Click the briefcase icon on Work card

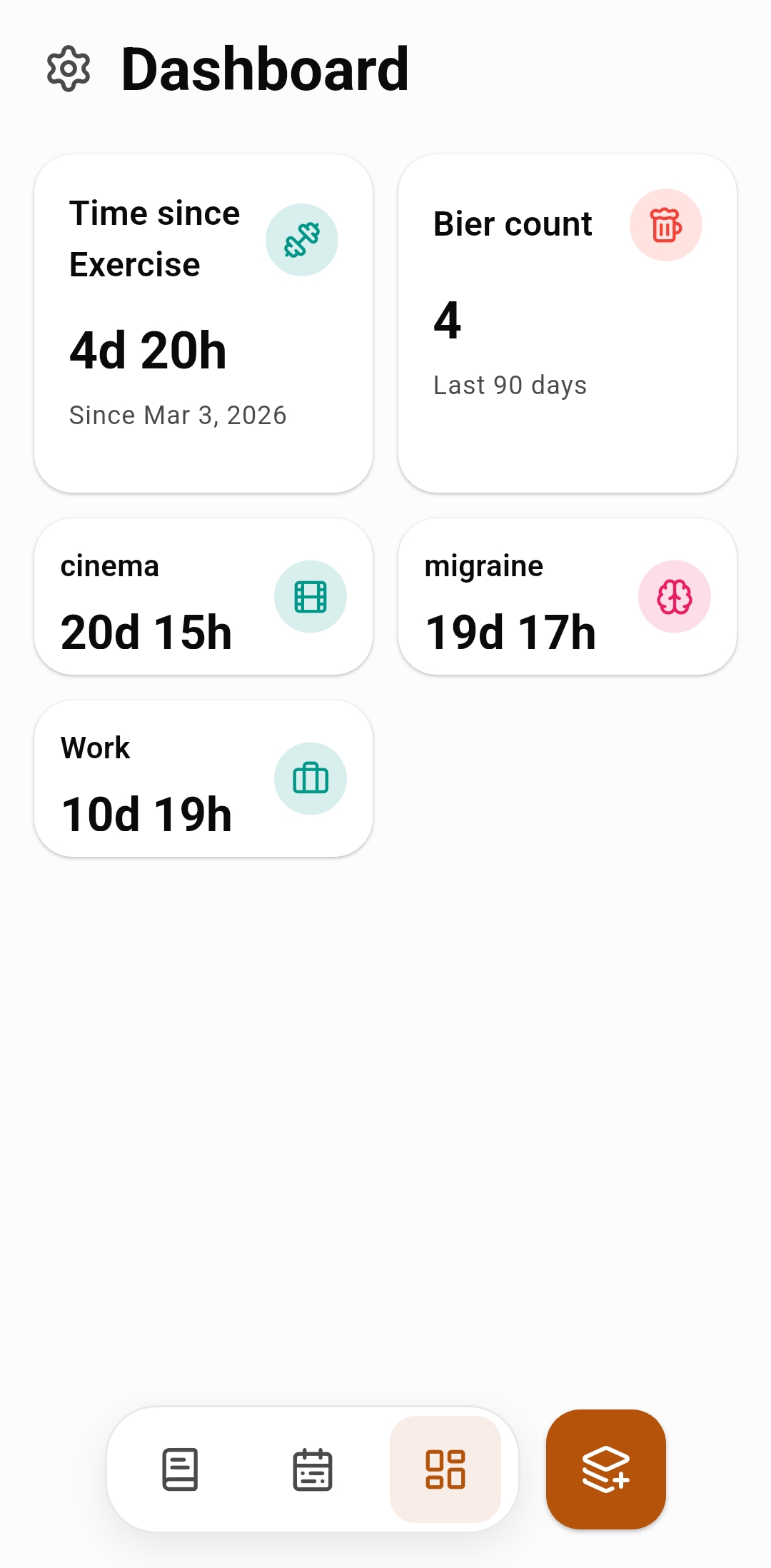pos(311,778)
